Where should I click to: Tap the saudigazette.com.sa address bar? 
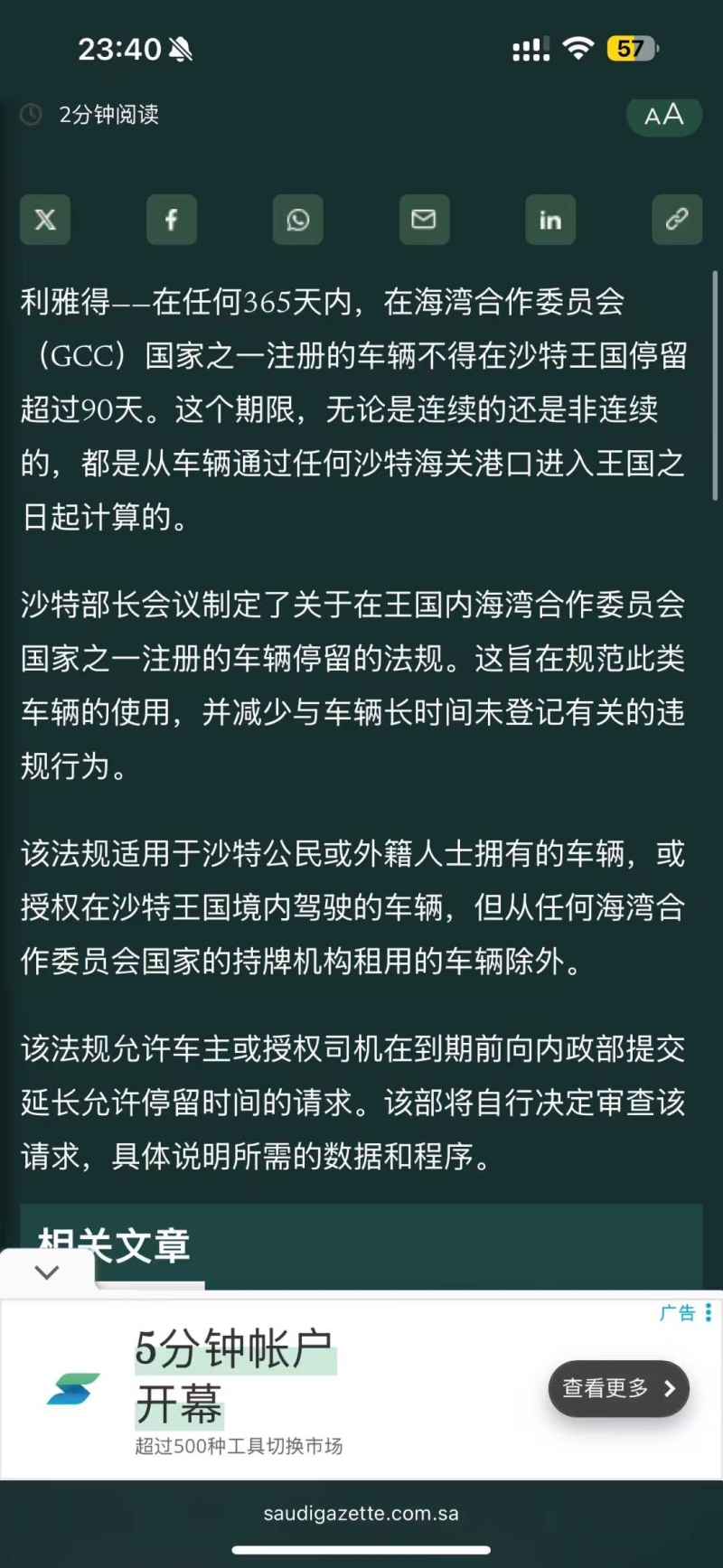point(361,1513)
